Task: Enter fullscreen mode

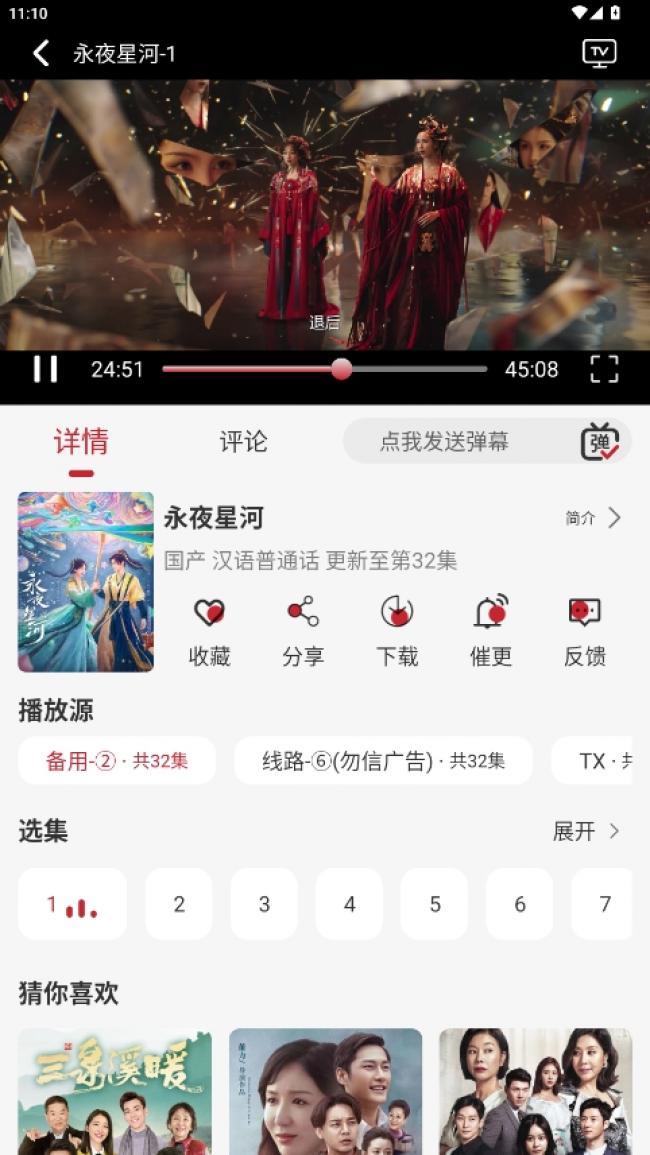Action: [x=604, y=369]
